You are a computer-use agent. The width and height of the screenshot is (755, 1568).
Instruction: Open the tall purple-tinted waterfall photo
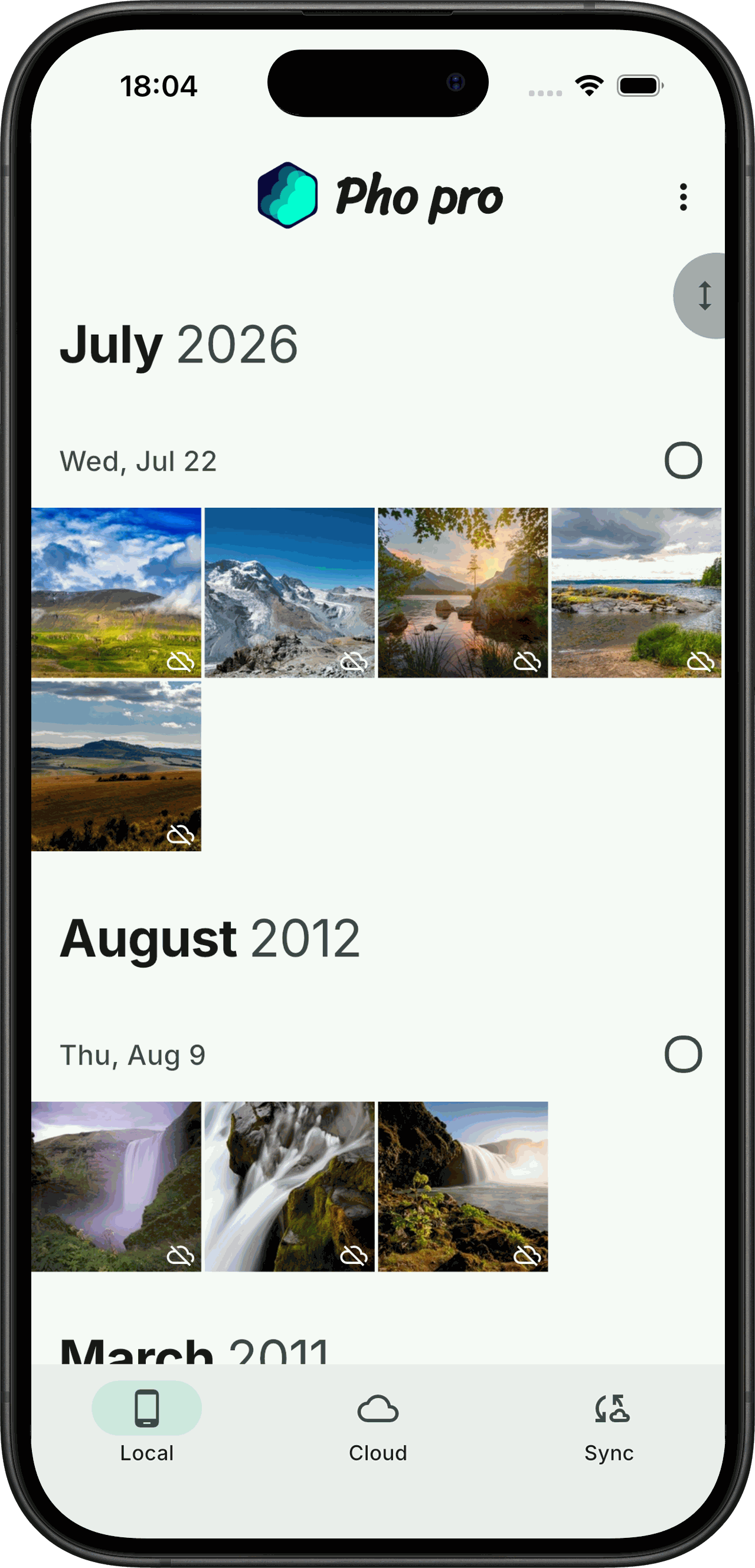coord(116,1187)
